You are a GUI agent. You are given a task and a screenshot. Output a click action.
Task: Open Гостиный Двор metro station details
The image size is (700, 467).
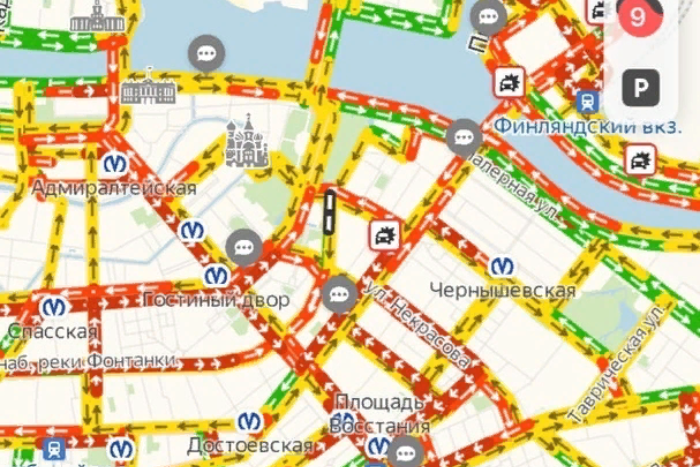pyautogui.click(x=216, y=276)
